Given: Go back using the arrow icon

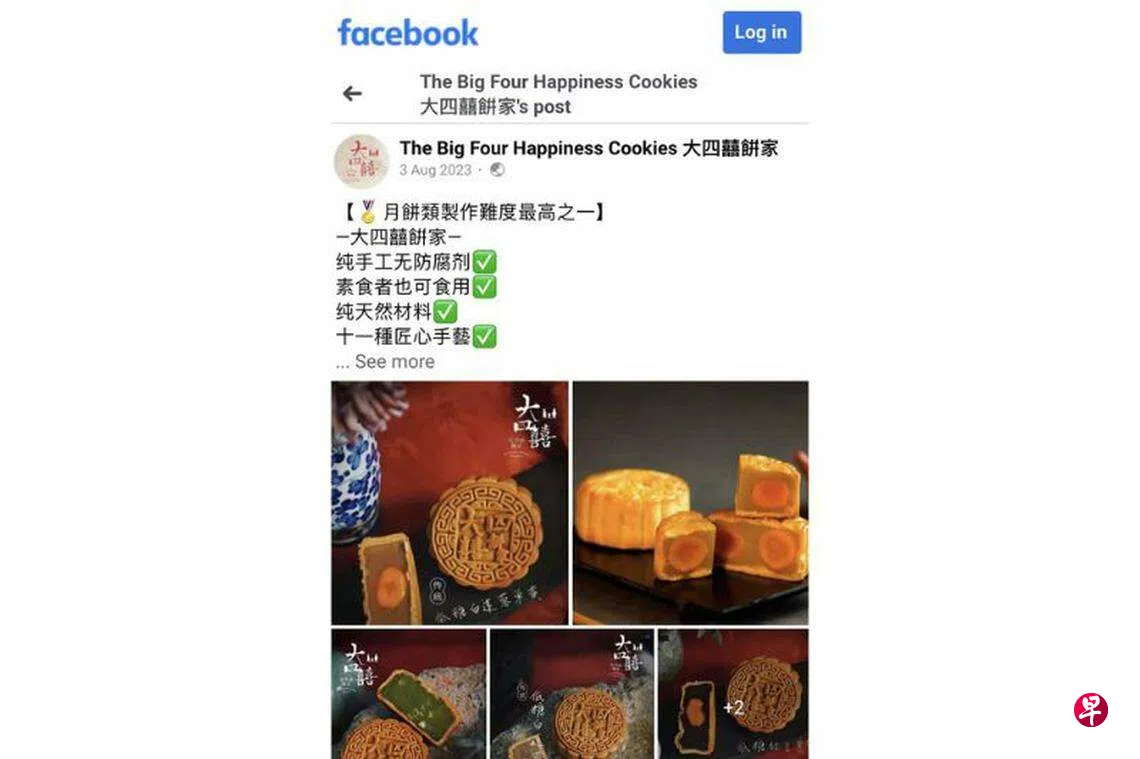Looking at the screenshot, I should tap(352, 93).
